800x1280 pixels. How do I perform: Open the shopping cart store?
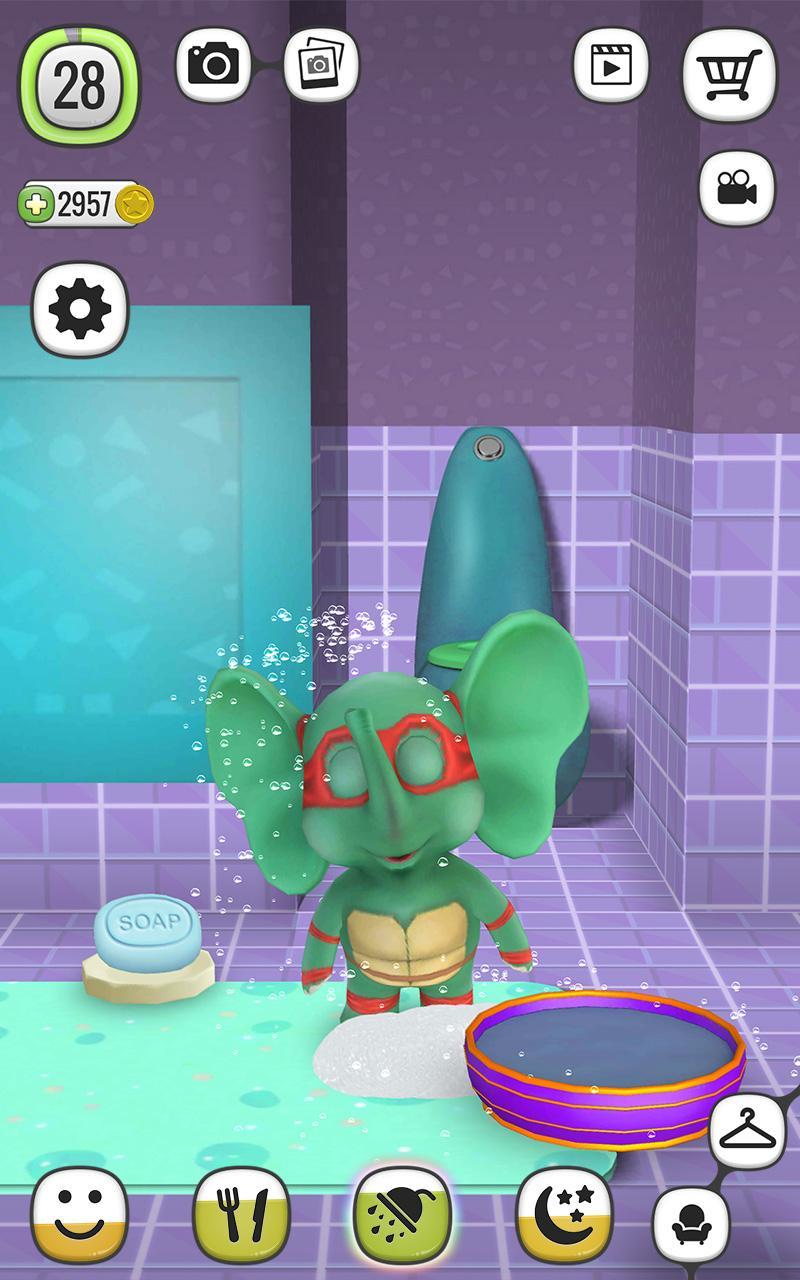click(x=729, y=72)
